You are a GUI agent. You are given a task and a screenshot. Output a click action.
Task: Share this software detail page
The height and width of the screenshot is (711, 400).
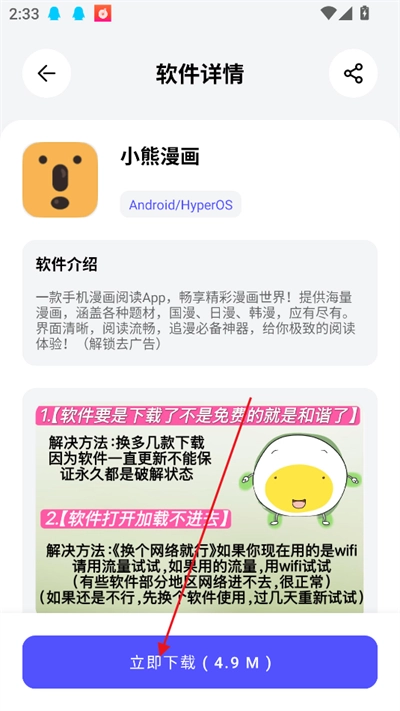(353, 73)
